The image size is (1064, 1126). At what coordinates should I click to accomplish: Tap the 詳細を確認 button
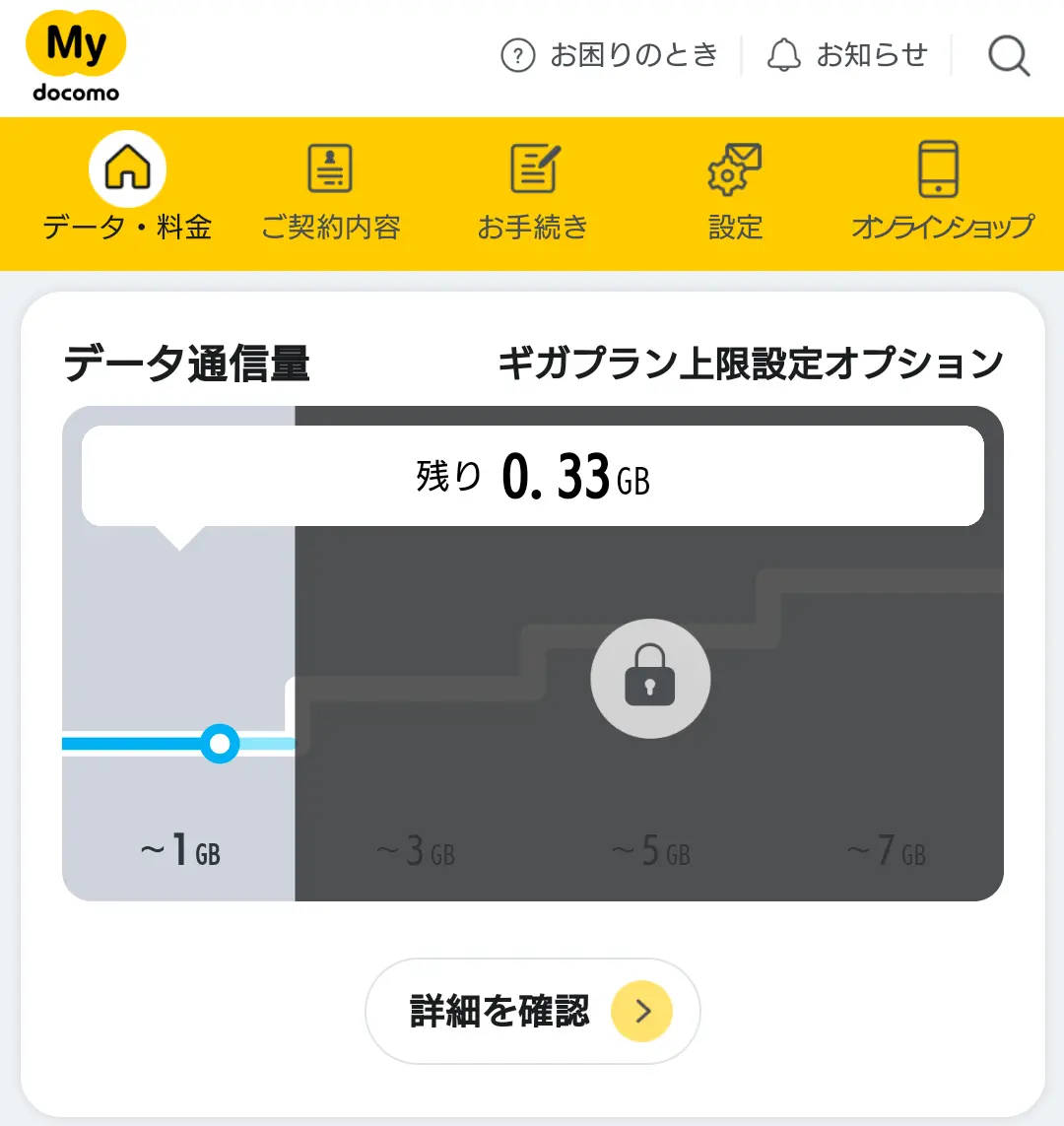pos(532,1012)
